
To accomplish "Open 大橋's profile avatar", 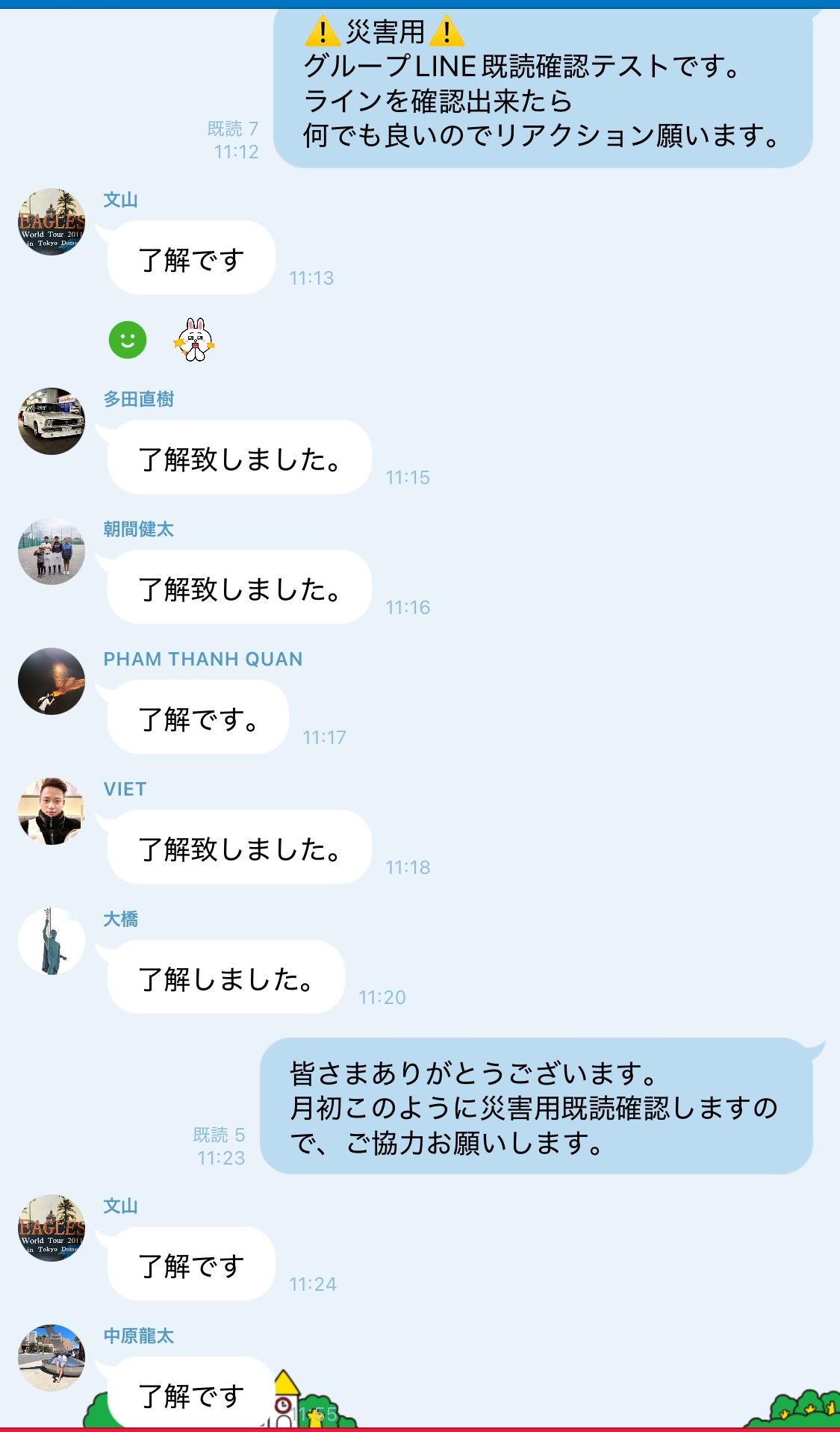I will pos(52,941).
